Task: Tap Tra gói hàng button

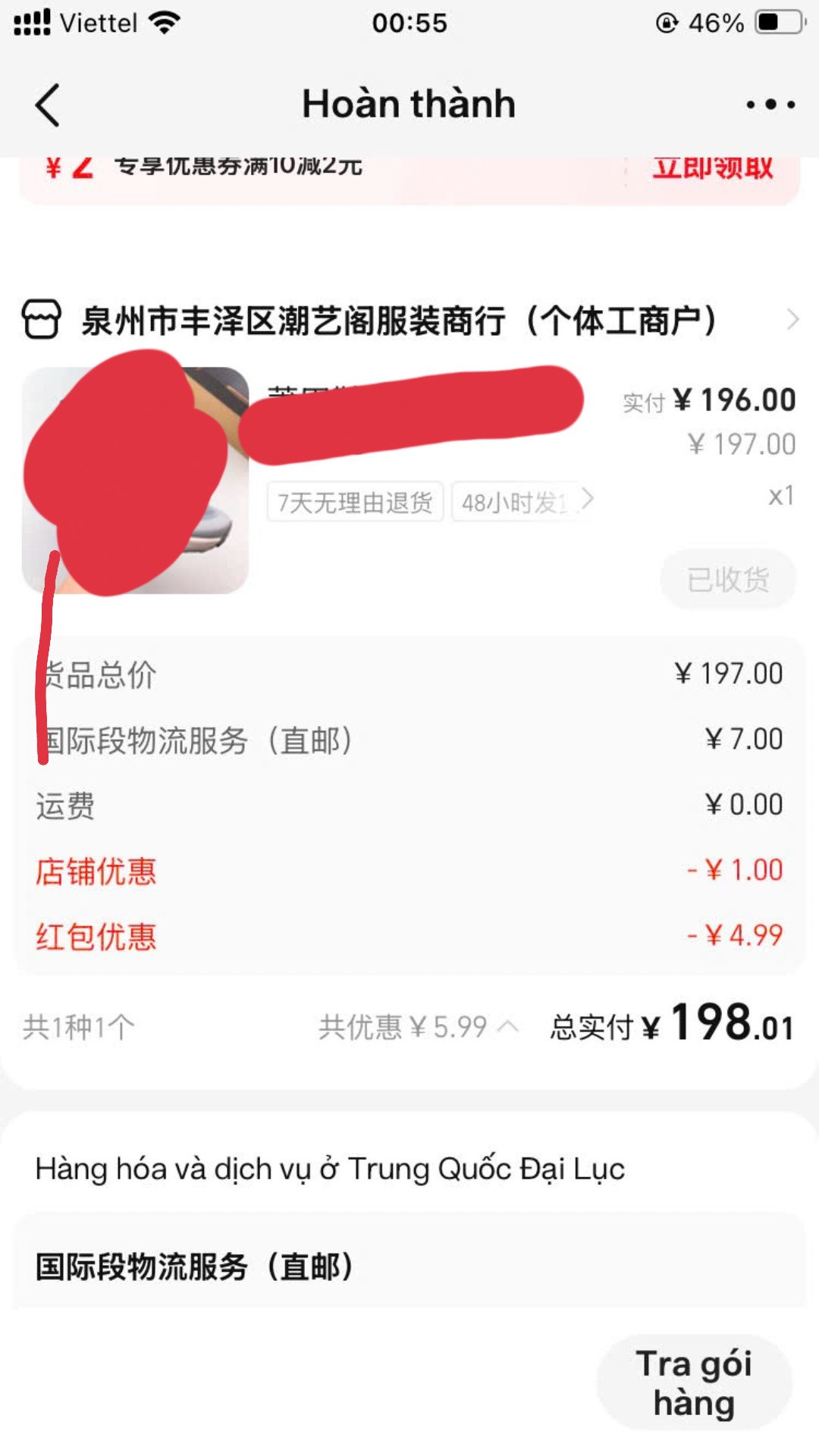Action: (x=693, y=1382)
